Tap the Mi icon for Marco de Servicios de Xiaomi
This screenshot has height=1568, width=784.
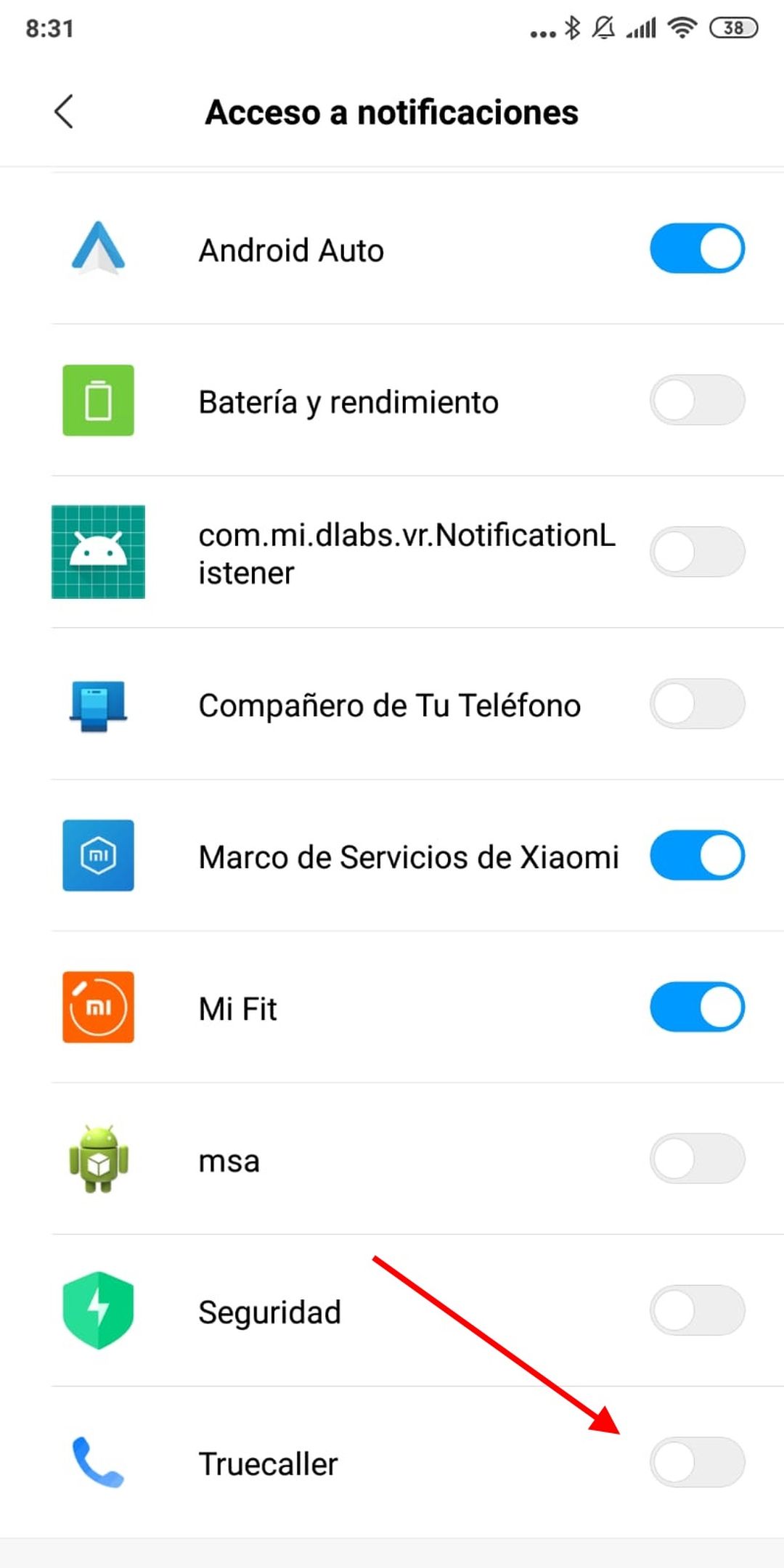pos(98,857)
